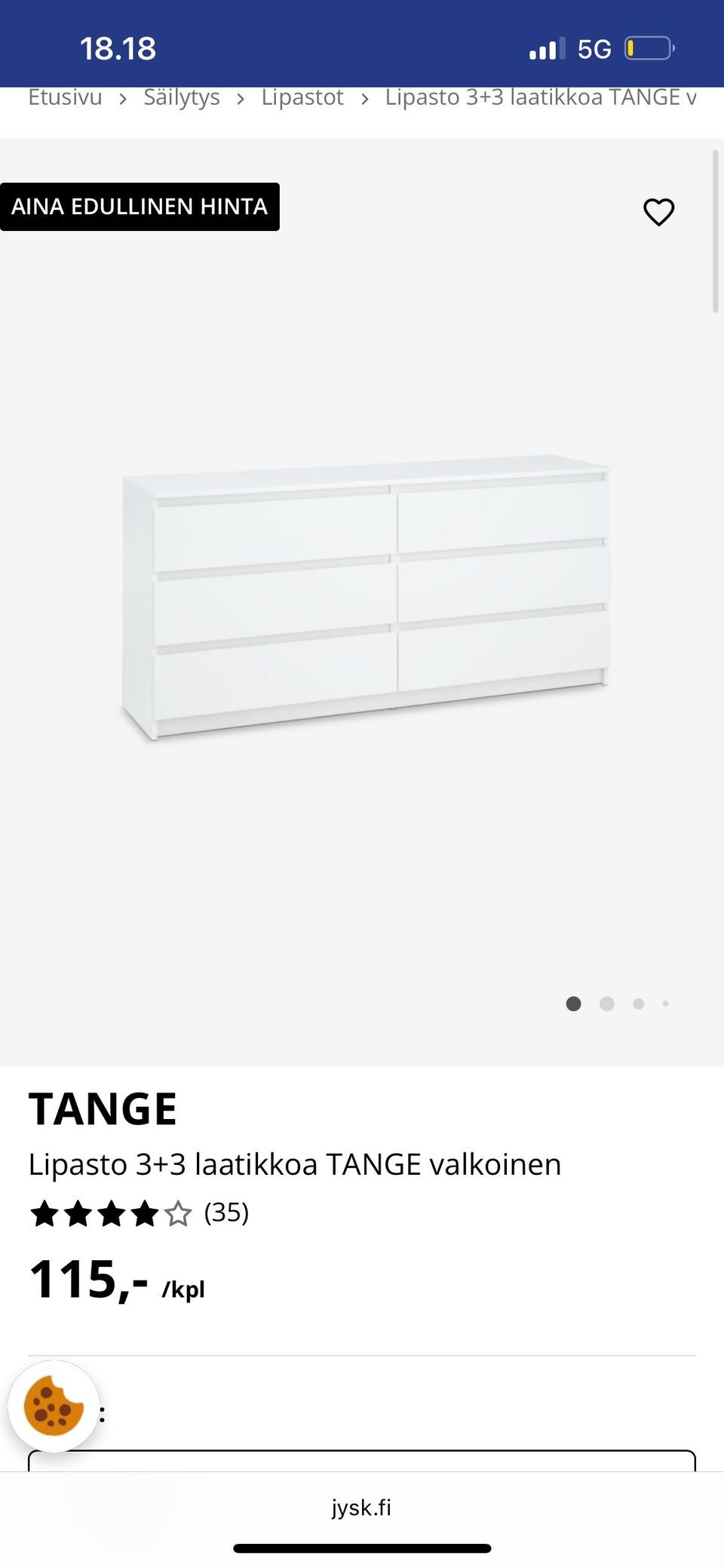Open the Etusivu breadcrumb link
This screenshot has width=724, height=1568.
pos(65,98)
